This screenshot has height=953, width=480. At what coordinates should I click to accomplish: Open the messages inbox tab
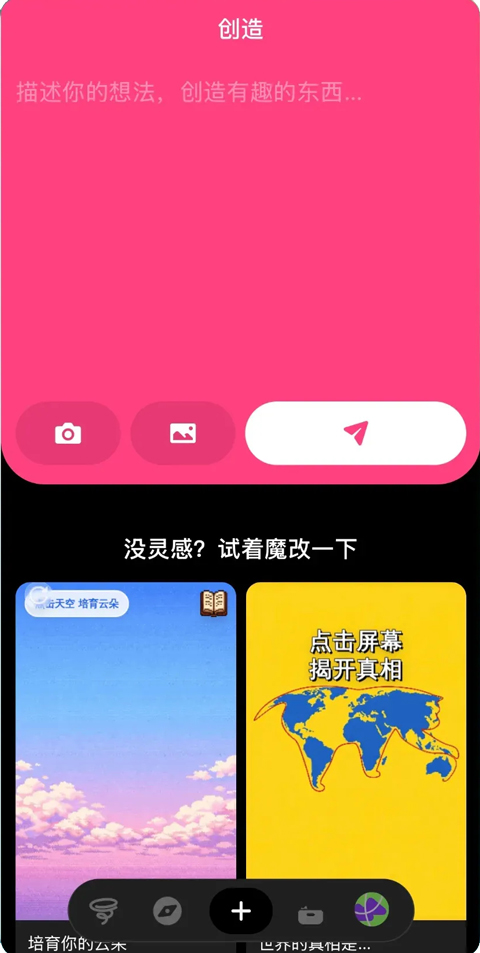point(310,913)
